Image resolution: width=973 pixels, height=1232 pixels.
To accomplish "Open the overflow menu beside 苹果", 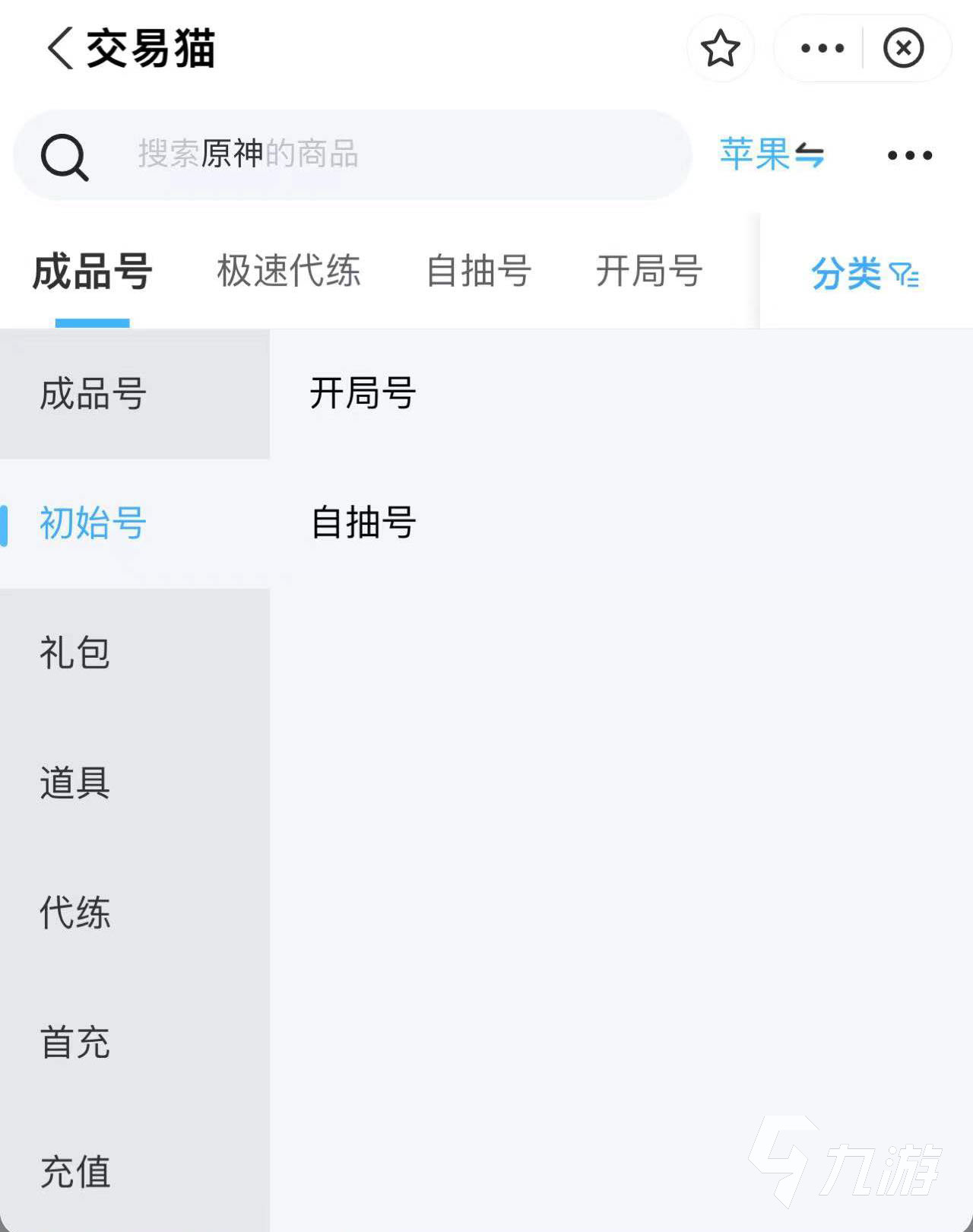I will (909, 155).
